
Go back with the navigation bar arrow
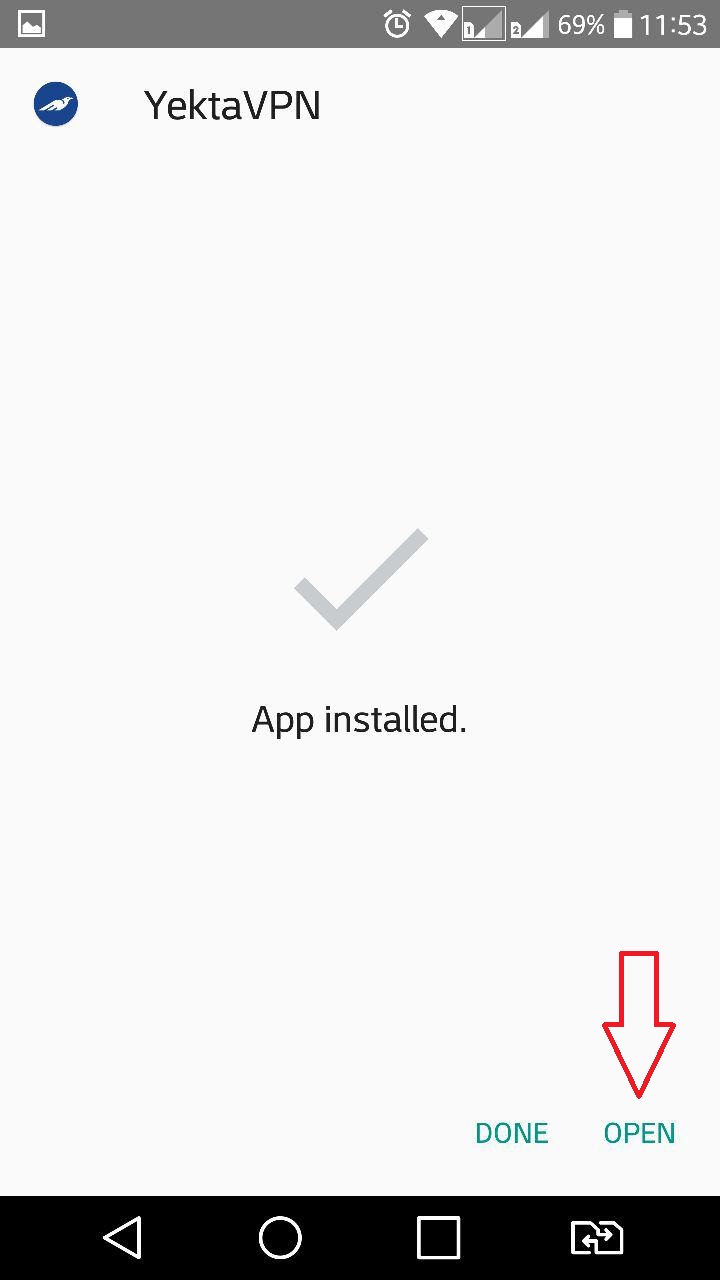[x=123, y=1238]
